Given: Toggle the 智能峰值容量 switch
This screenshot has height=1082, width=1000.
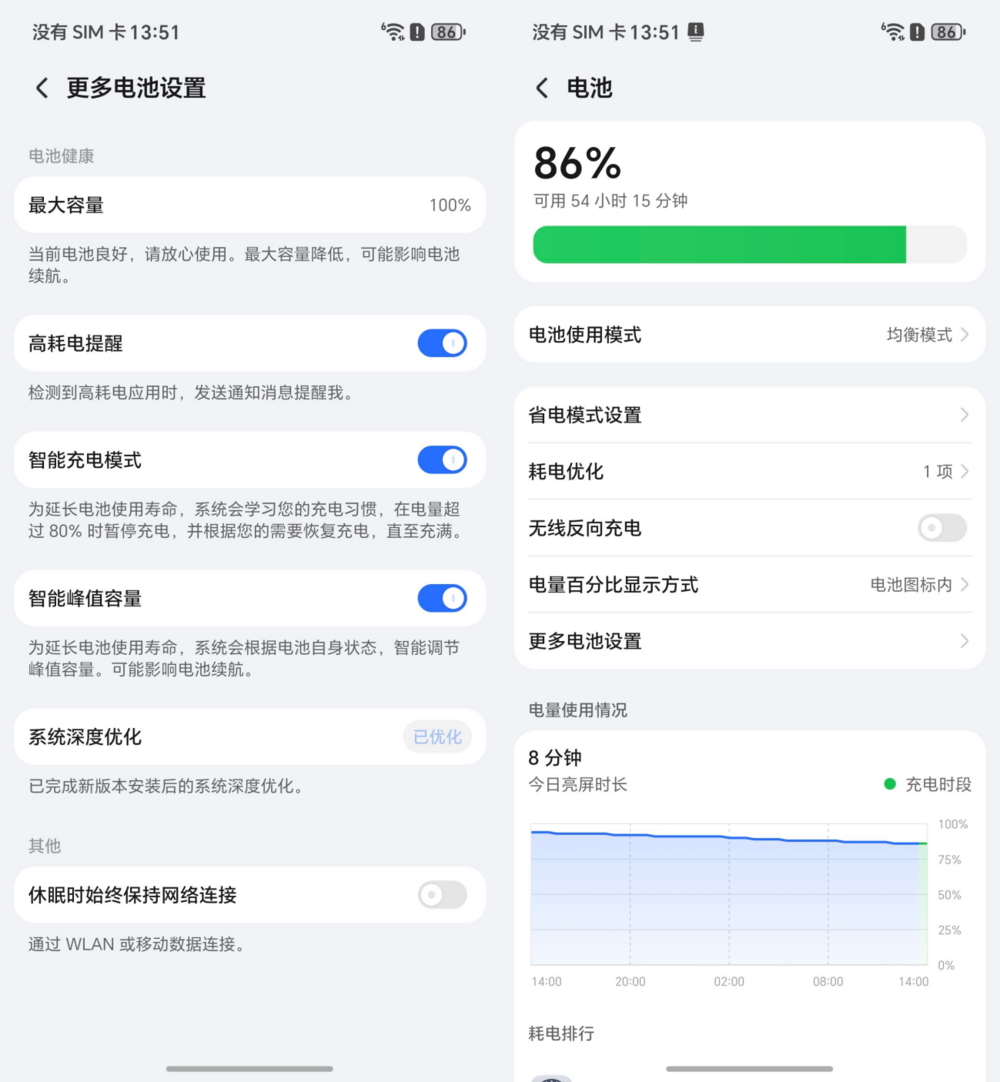Looking at the screenshot, I should click(x=442, y=599).
